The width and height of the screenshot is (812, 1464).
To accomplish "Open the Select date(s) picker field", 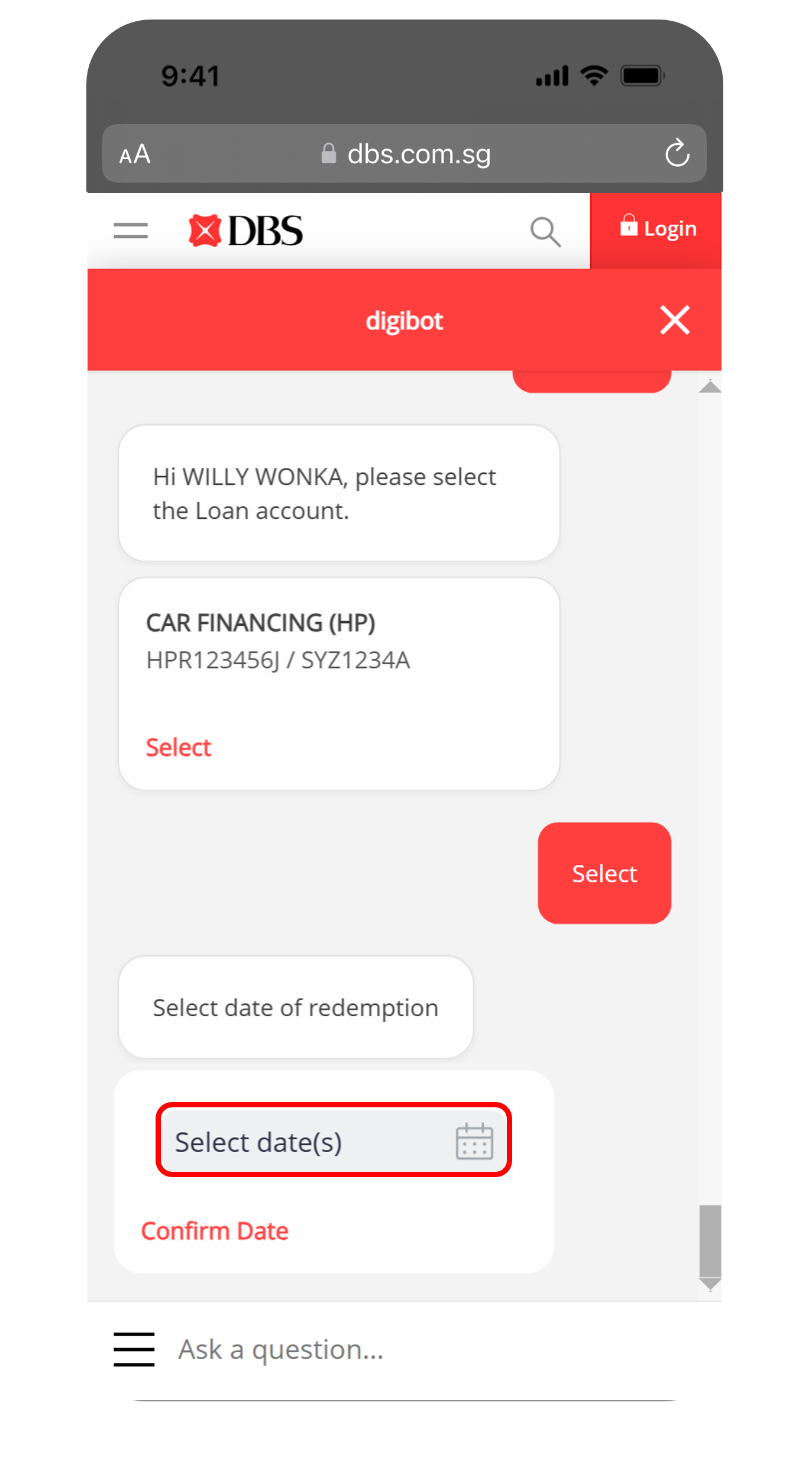I will pyautogui.click(x=334, y=1140).
